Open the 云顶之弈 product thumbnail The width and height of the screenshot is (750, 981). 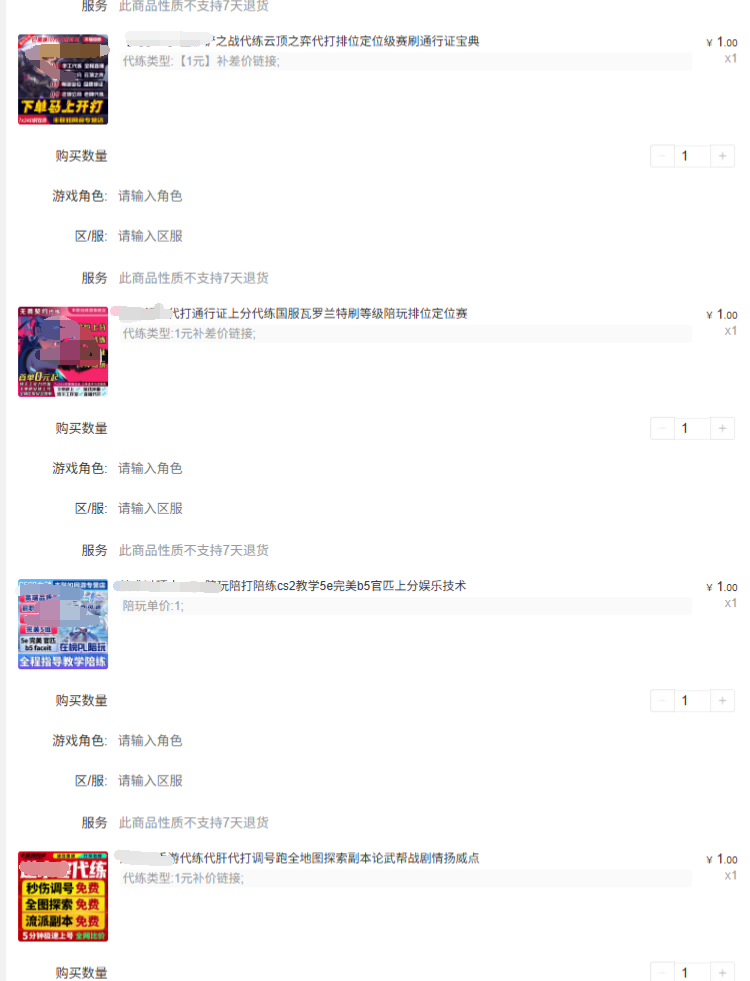[x=63, y=79]
